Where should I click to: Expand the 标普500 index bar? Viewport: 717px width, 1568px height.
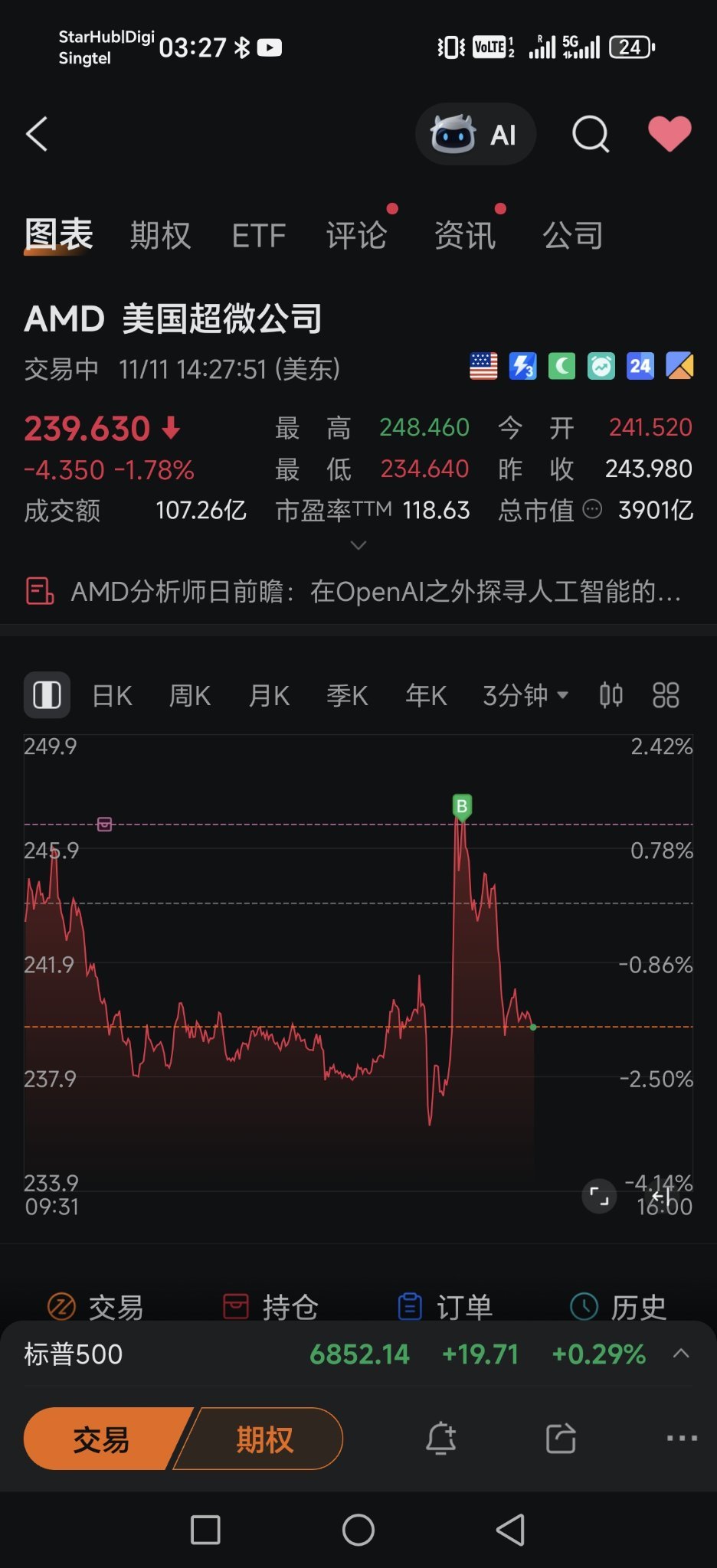tap(681, 1353)
